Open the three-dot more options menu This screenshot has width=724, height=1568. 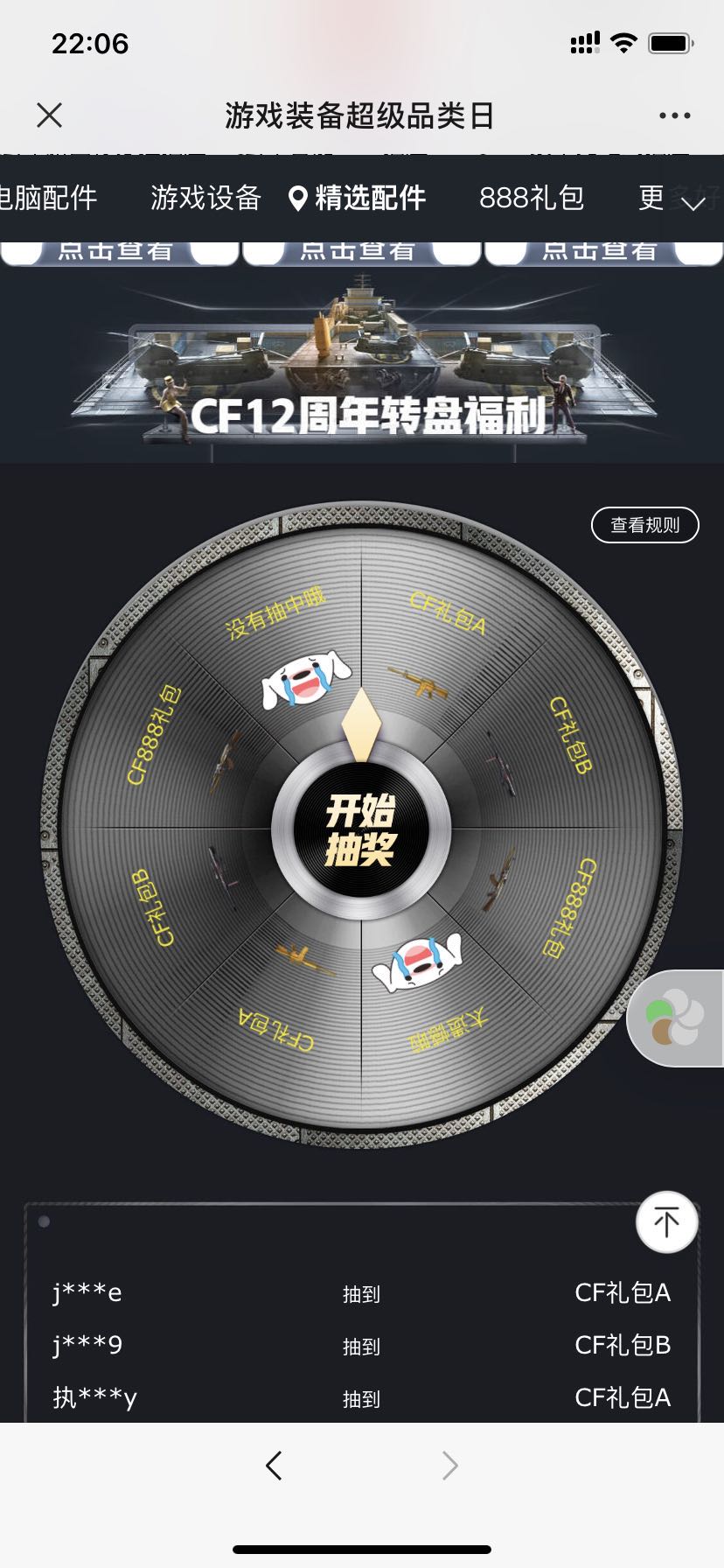coord(674,115)
